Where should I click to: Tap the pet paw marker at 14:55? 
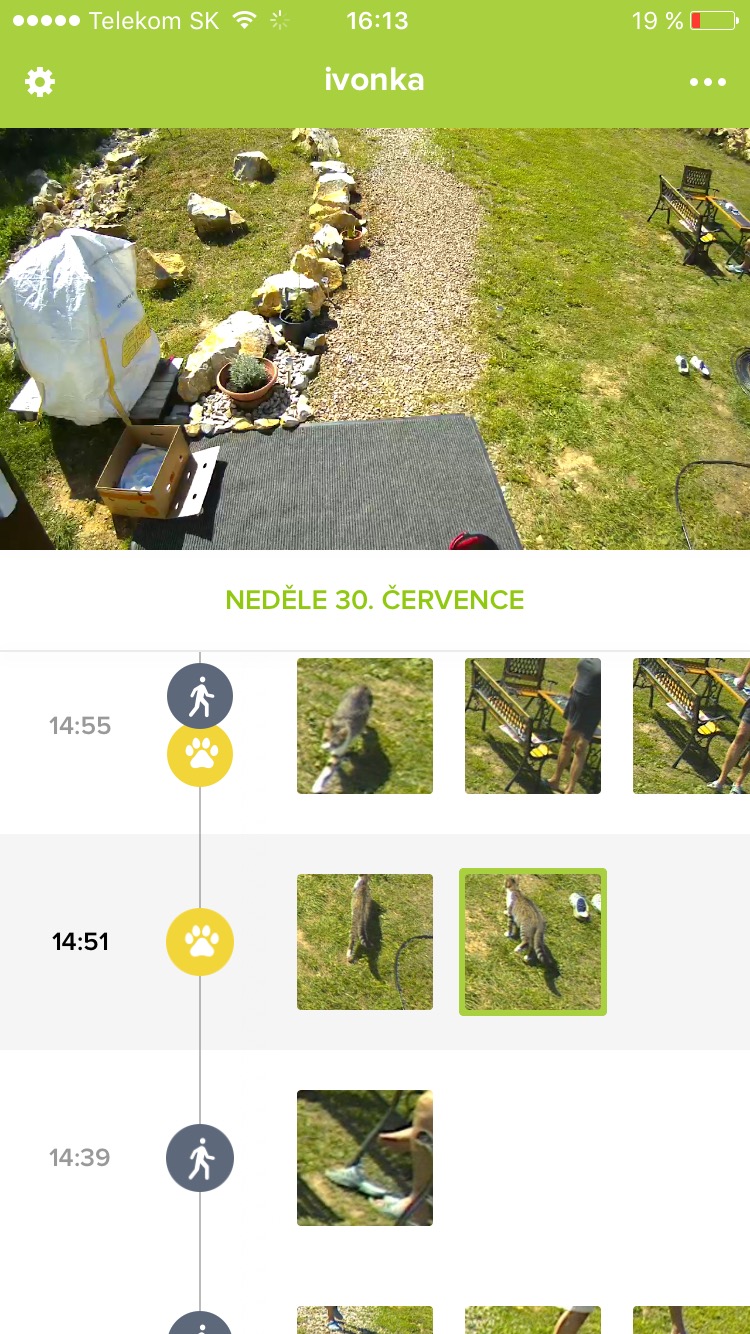click(x=200, y=757)
